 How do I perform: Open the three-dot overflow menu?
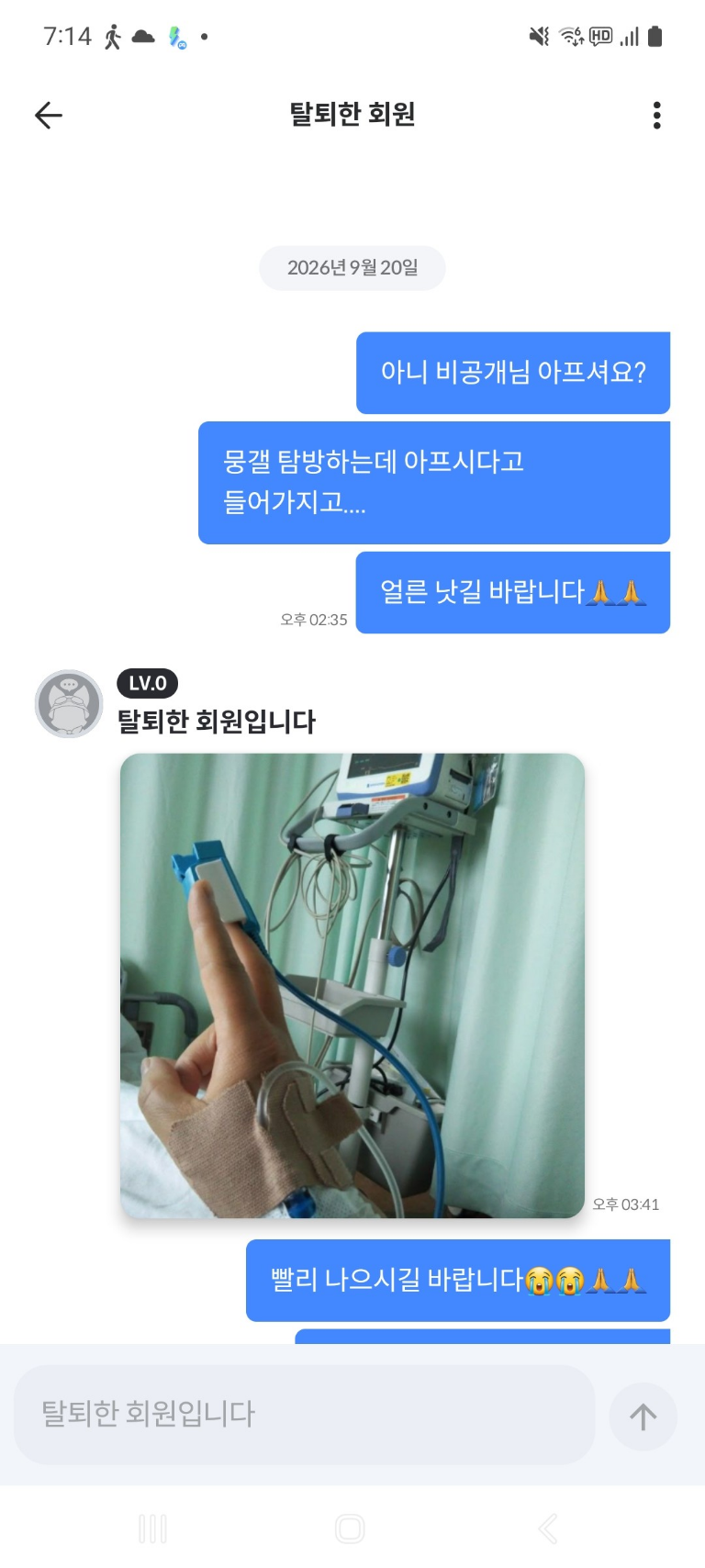(x=656, y=115)
